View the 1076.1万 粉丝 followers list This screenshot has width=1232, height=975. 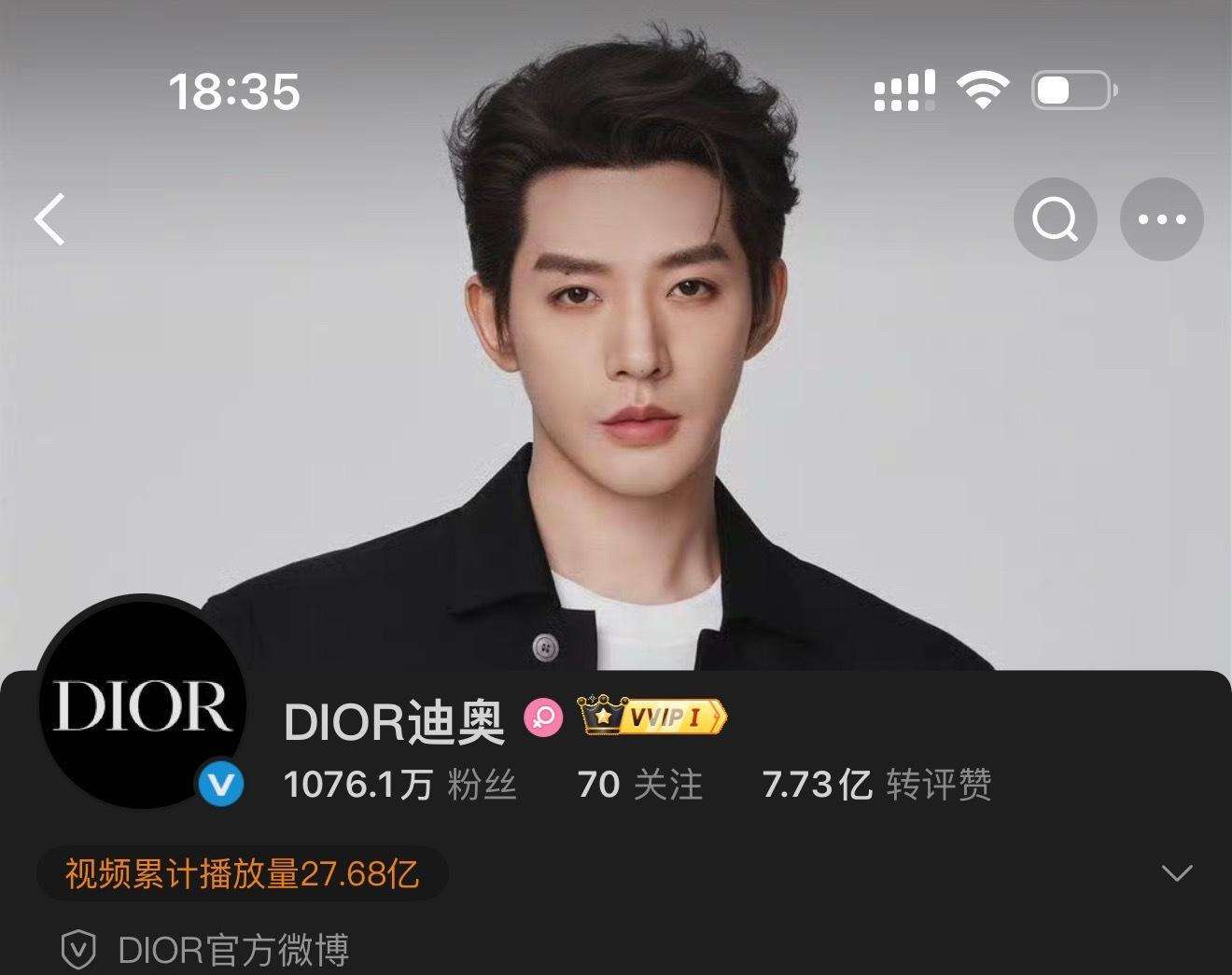(x=399, y=785)
